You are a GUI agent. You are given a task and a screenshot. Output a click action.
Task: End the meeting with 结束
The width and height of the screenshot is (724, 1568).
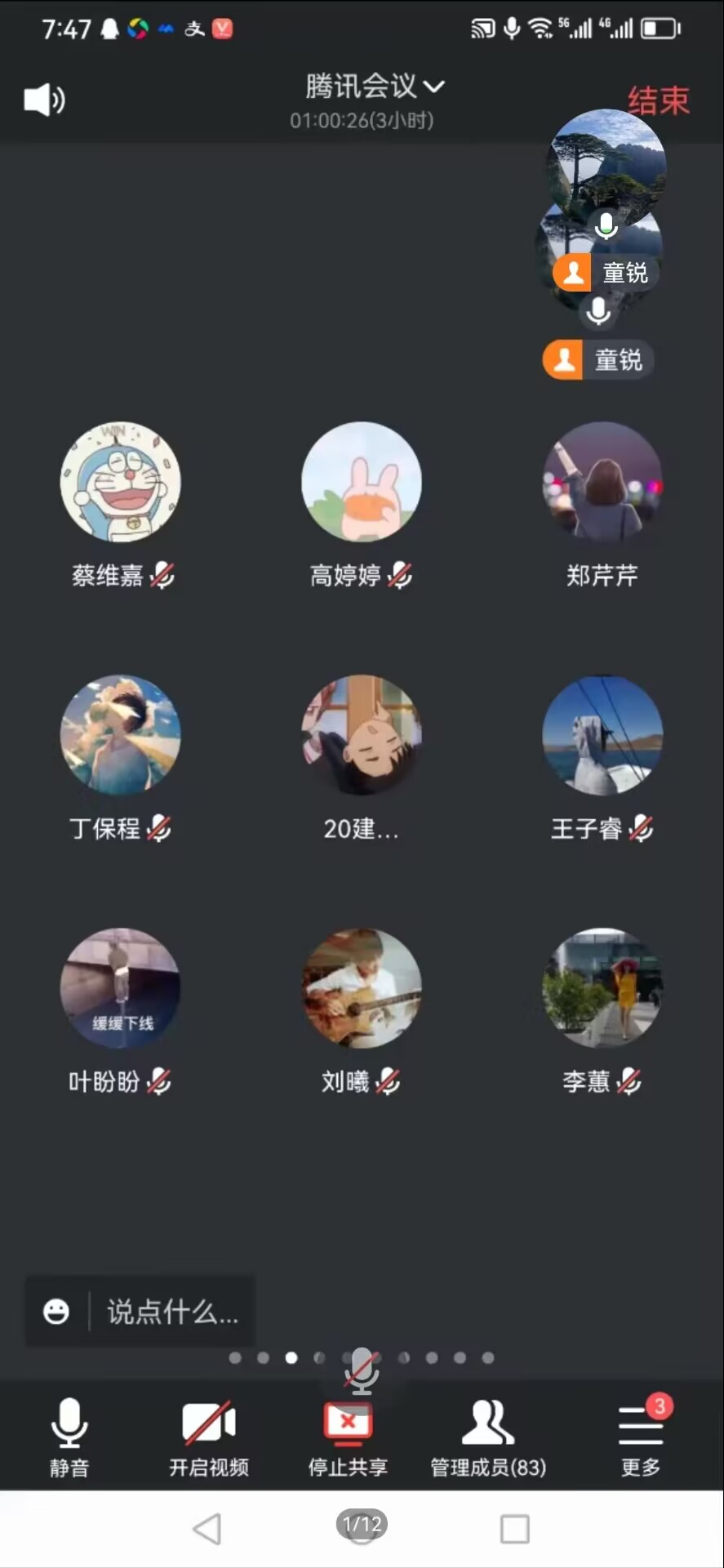658,100
